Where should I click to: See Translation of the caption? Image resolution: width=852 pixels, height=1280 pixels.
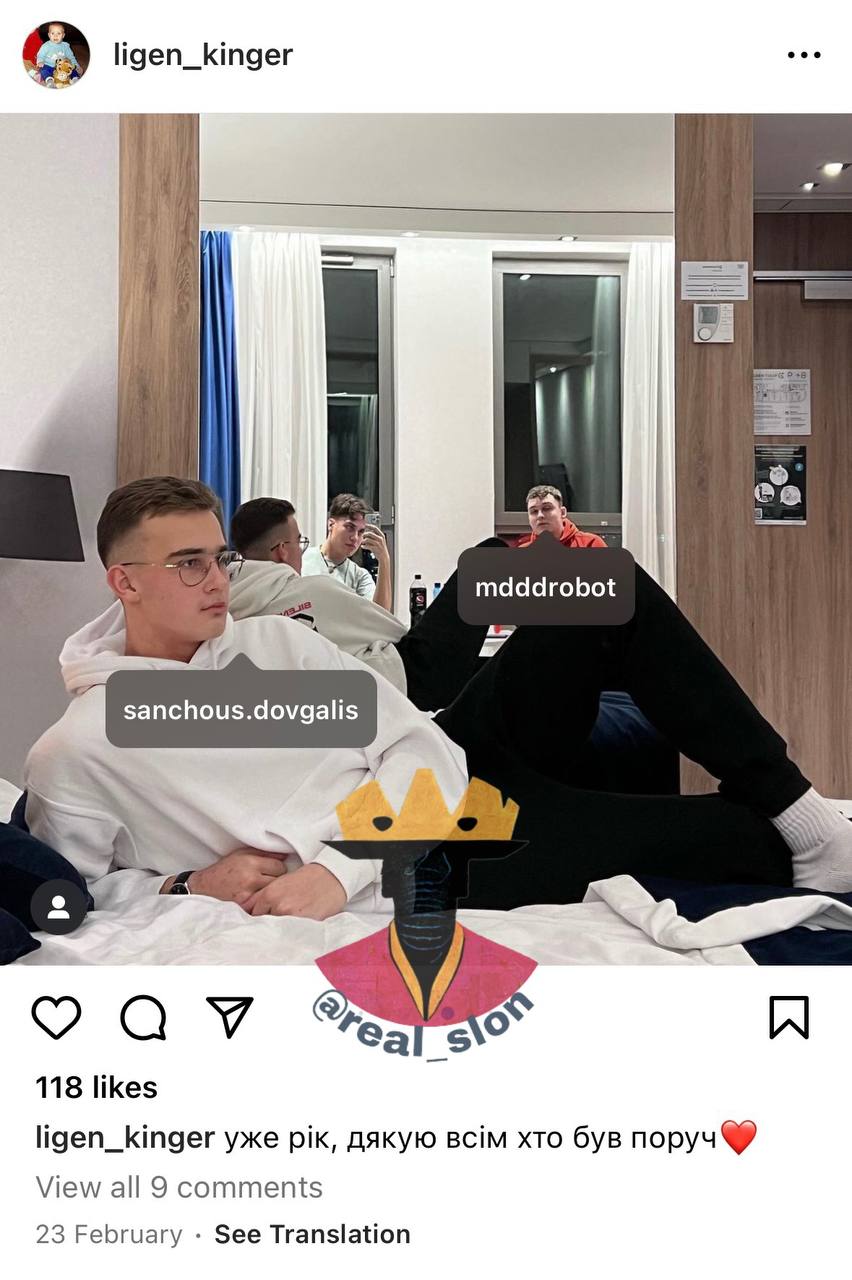point(312,1234)
